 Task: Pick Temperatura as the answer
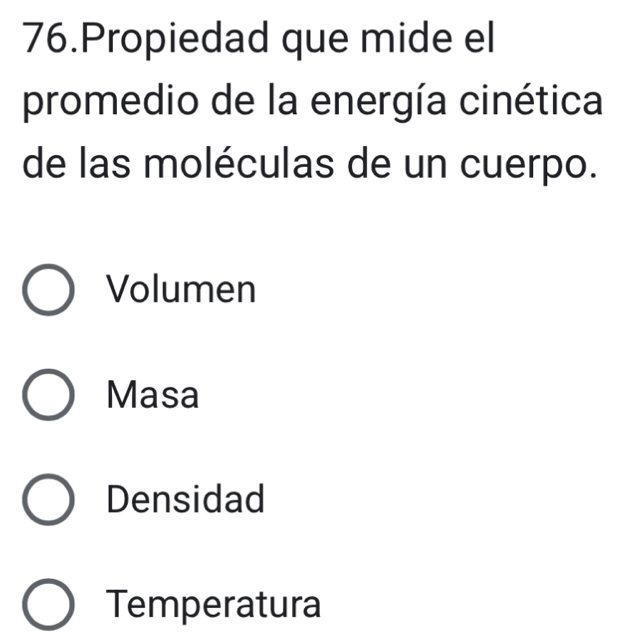click(48, 604)
